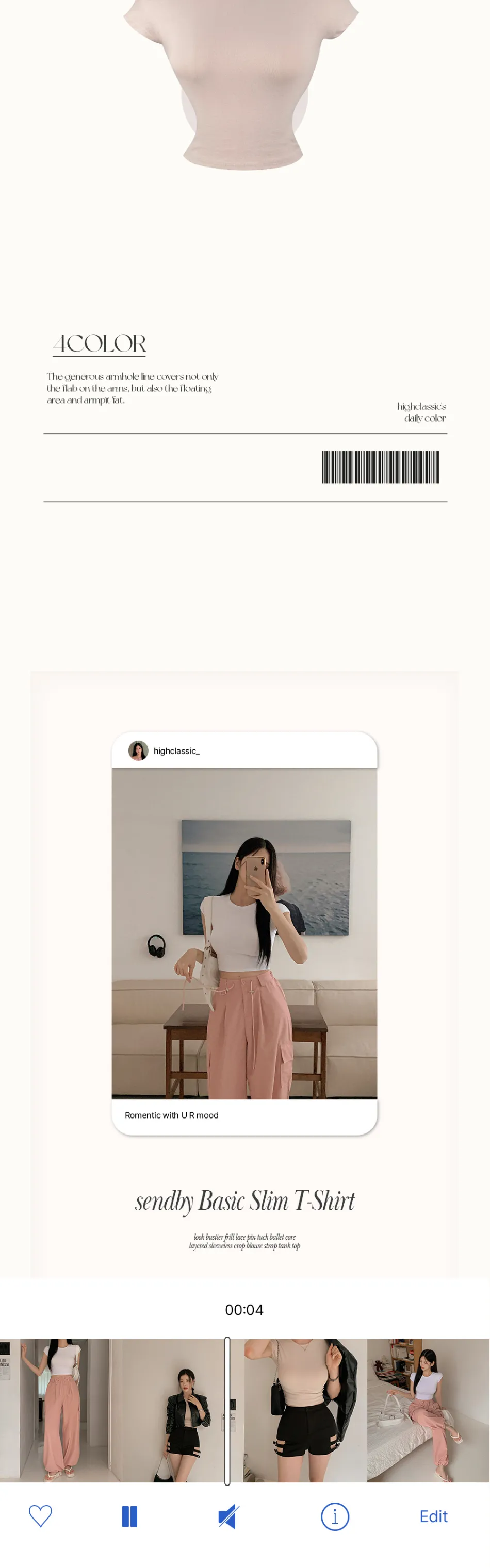Jump to the last frame in the scrubber
Image resolution: width=490 pixels, height=1568 pixels.
click(428, 1410)
